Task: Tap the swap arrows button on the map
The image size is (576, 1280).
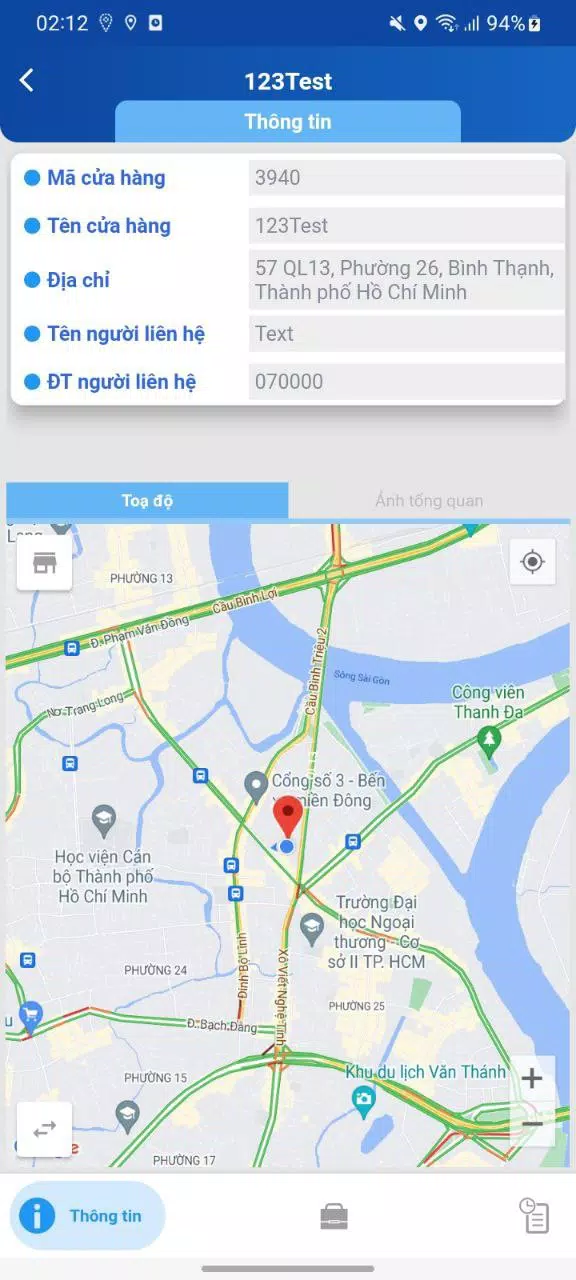Action: coord(44,1129)
